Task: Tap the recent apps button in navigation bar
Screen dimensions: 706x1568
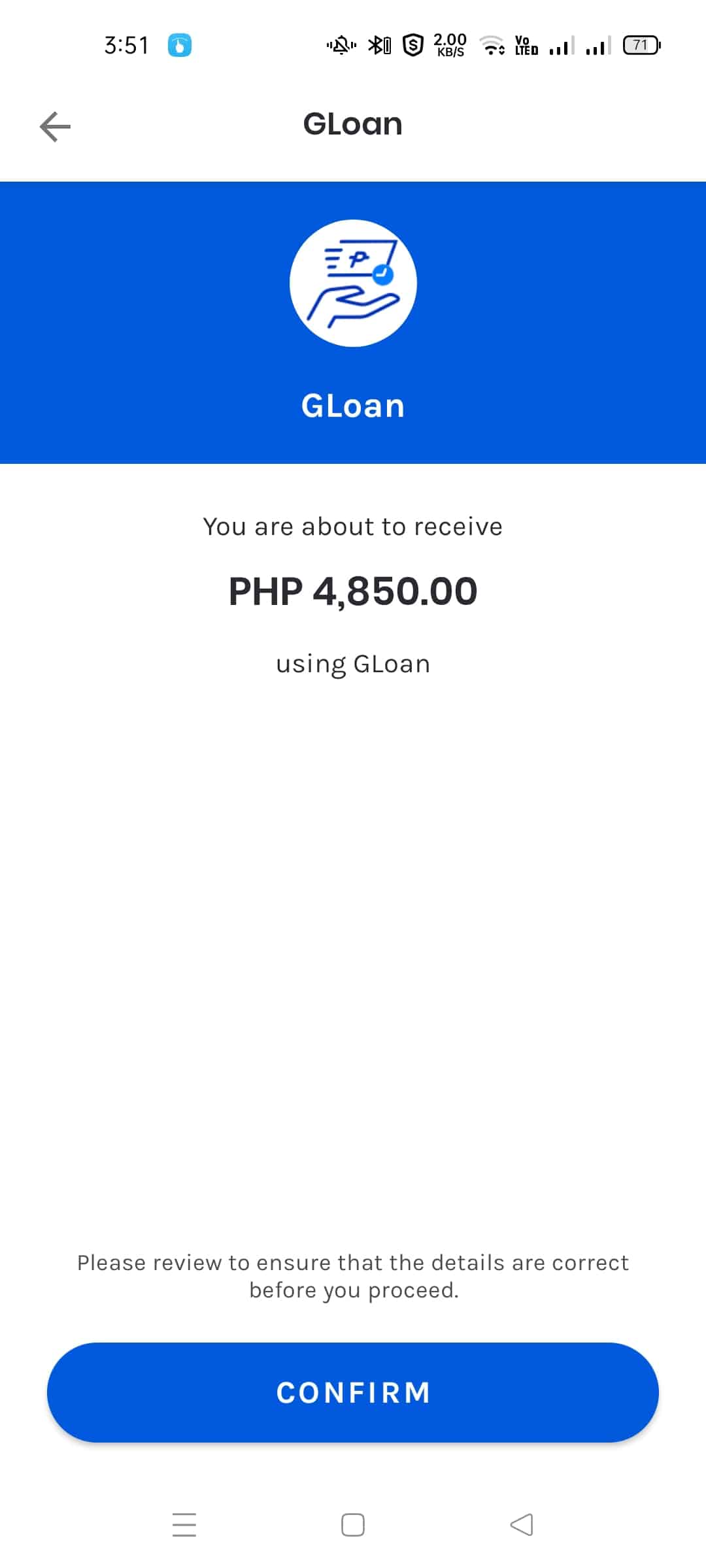Action: point(184,1525)
